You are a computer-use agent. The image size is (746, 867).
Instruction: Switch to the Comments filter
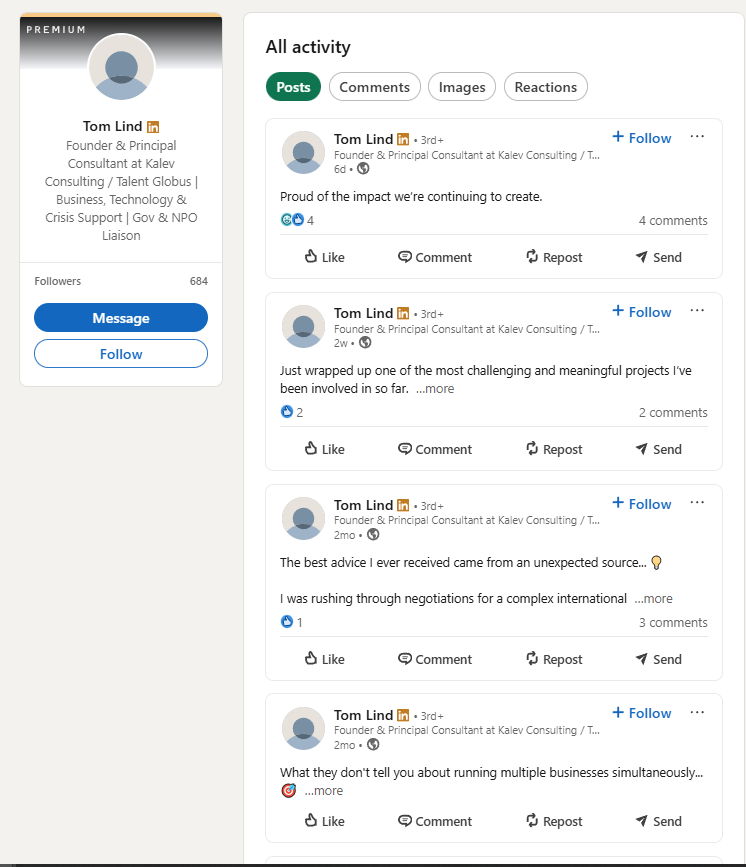(x=374, y=87)
